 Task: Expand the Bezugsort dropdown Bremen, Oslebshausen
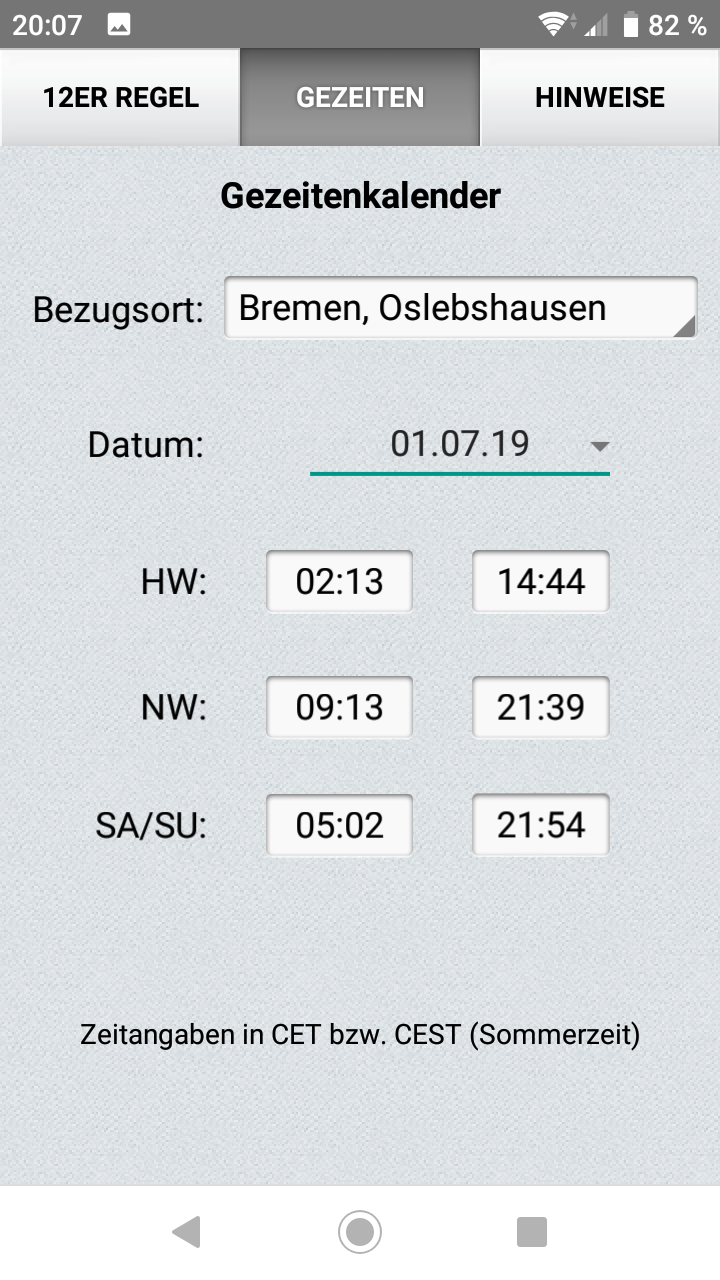point(460,307)
